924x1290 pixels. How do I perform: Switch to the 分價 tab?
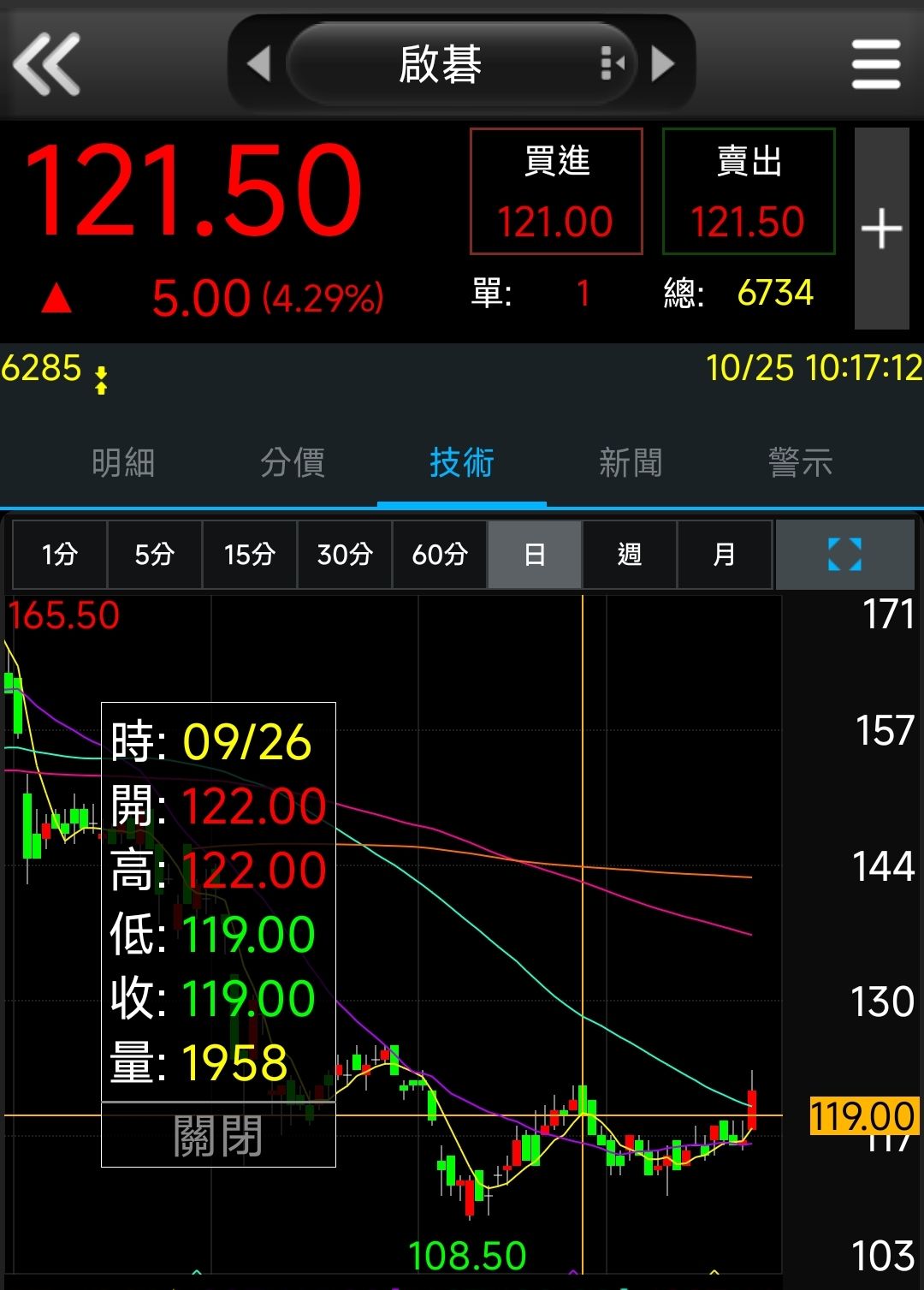293,463
